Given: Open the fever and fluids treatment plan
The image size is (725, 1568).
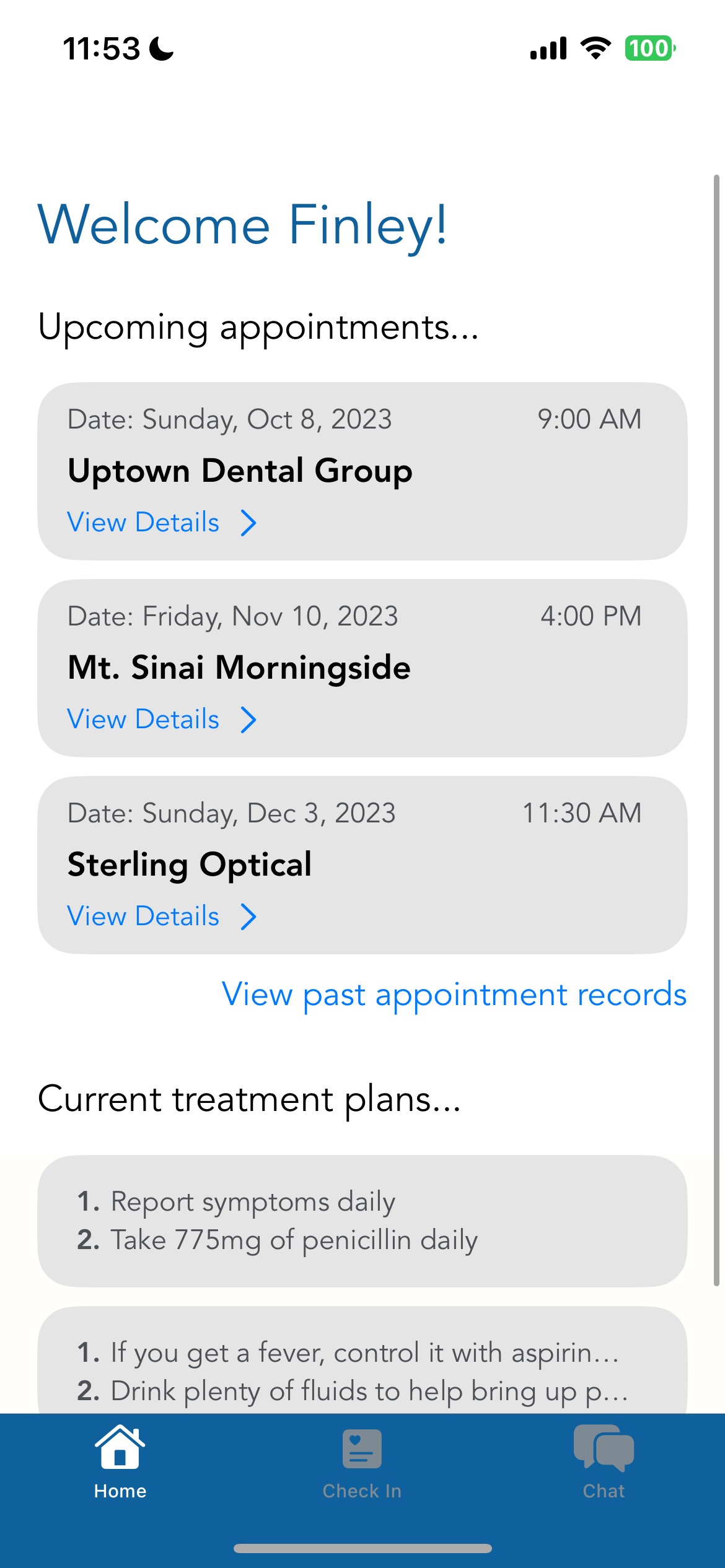Looking at the screenshot, I should click(x=362, y=1370).
